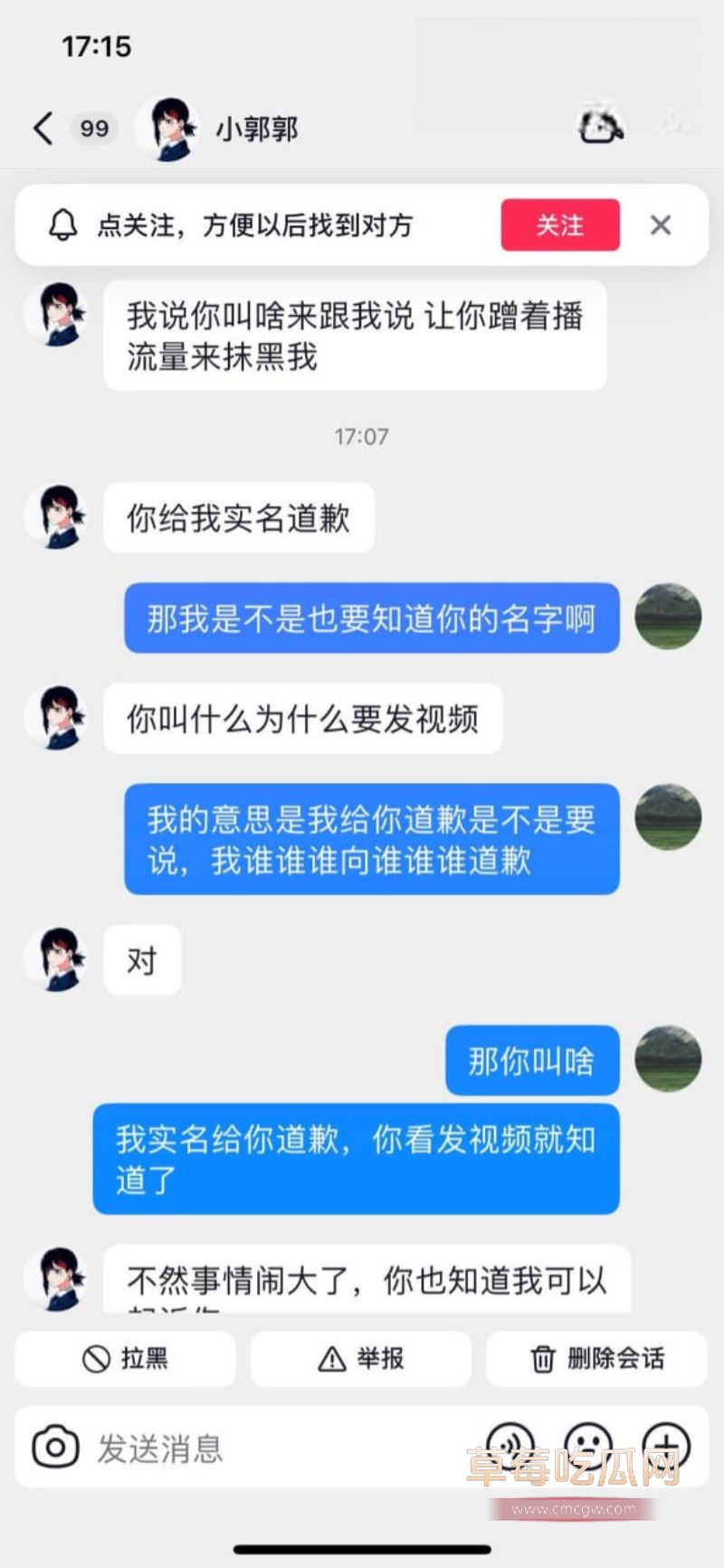Tap the trash icon beside 删除会话
Screen dimensions: 724x1568
[541, 1359]
